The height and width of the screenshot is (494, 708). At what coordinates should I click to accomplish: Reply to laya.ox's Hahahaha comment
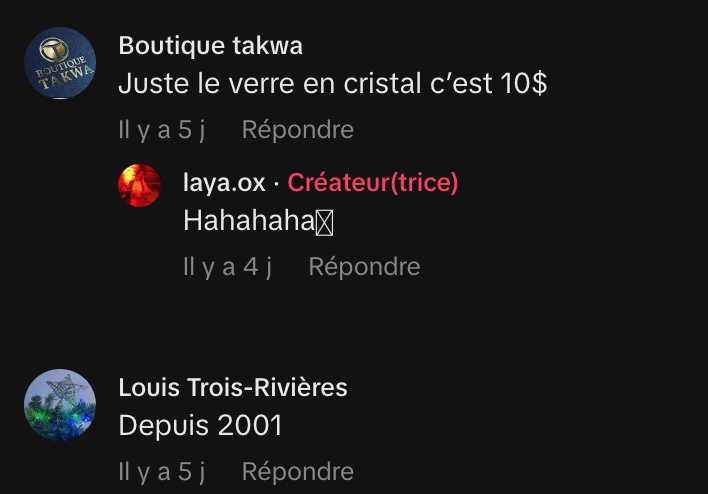[x=363, y=267]
